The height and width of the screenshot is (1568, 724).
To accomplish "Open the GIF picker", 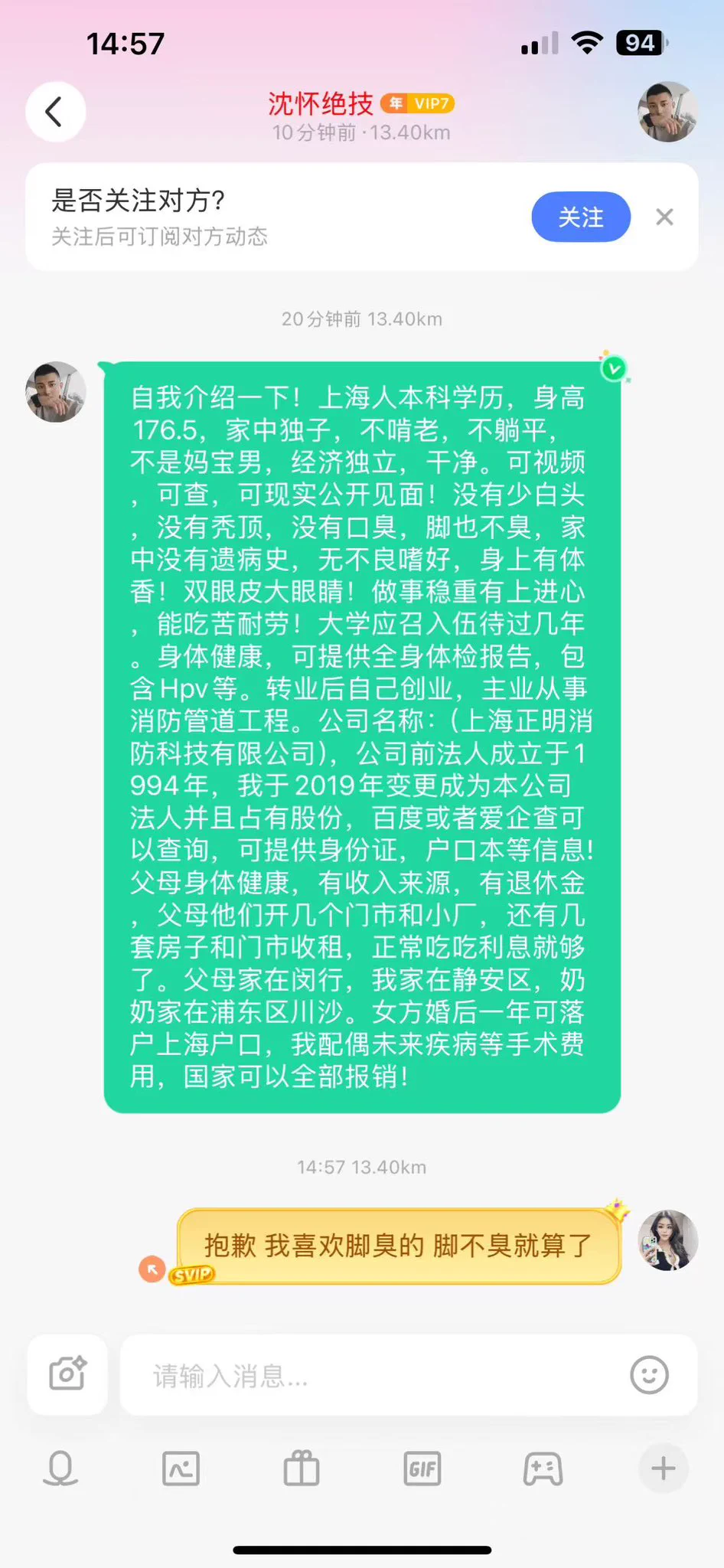I will 422,1468.
